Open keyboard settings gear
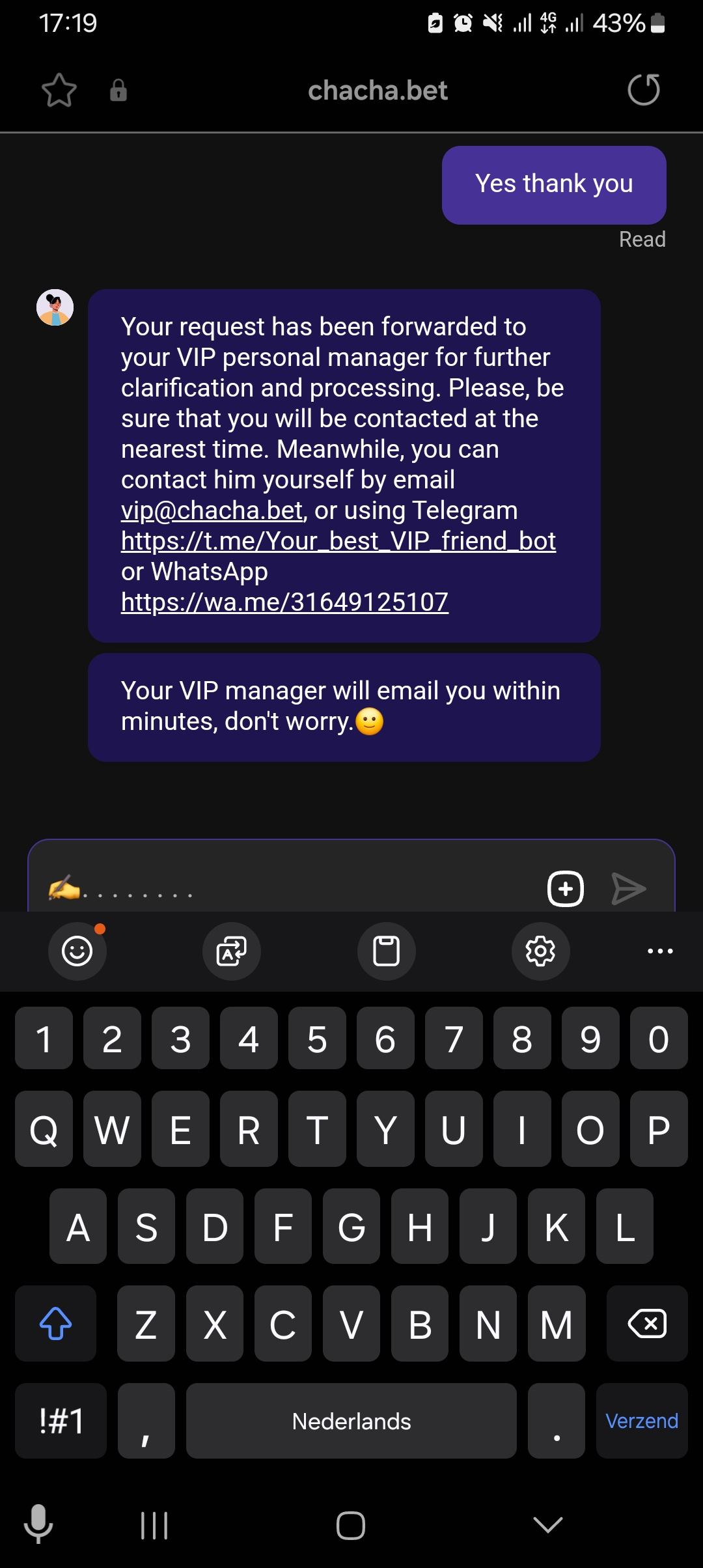Image resolution: width=703 pixels, height=1568 pixels. pyautogui.click(x=540, y=951)
